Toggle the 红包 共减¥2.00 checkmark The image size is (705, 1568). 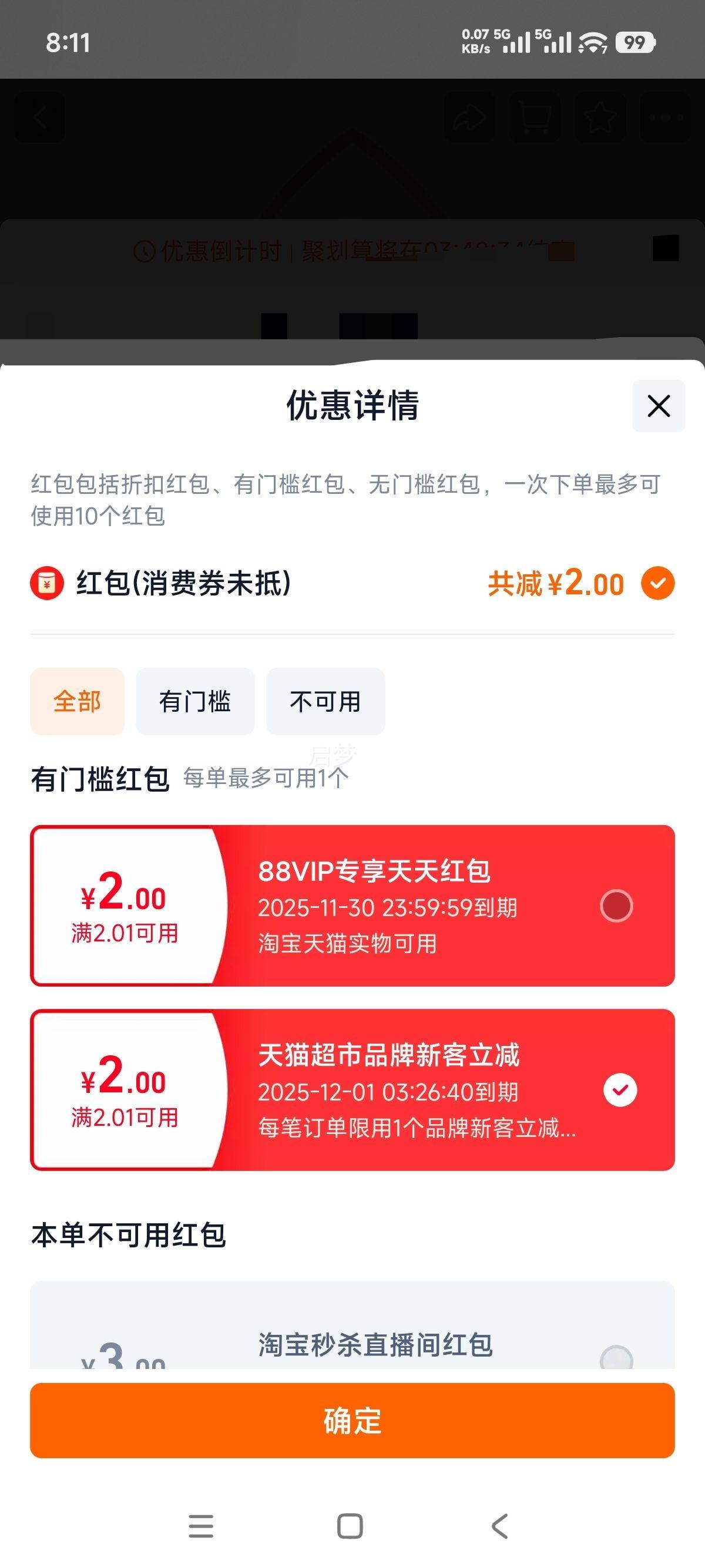click(657, 583)
